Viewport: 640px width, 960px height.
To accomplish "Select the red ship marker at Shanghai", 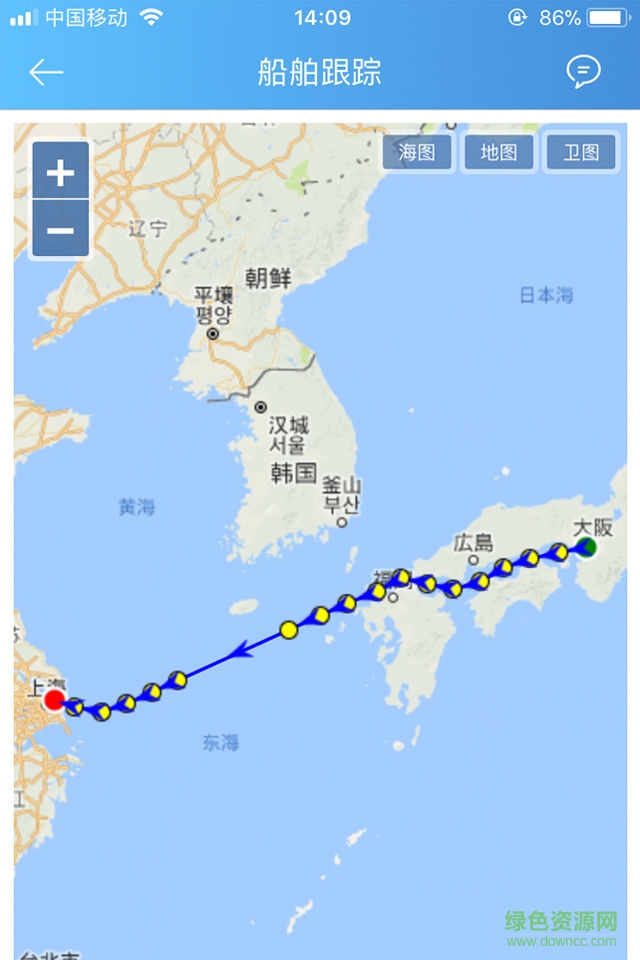I will pos(55,700).
